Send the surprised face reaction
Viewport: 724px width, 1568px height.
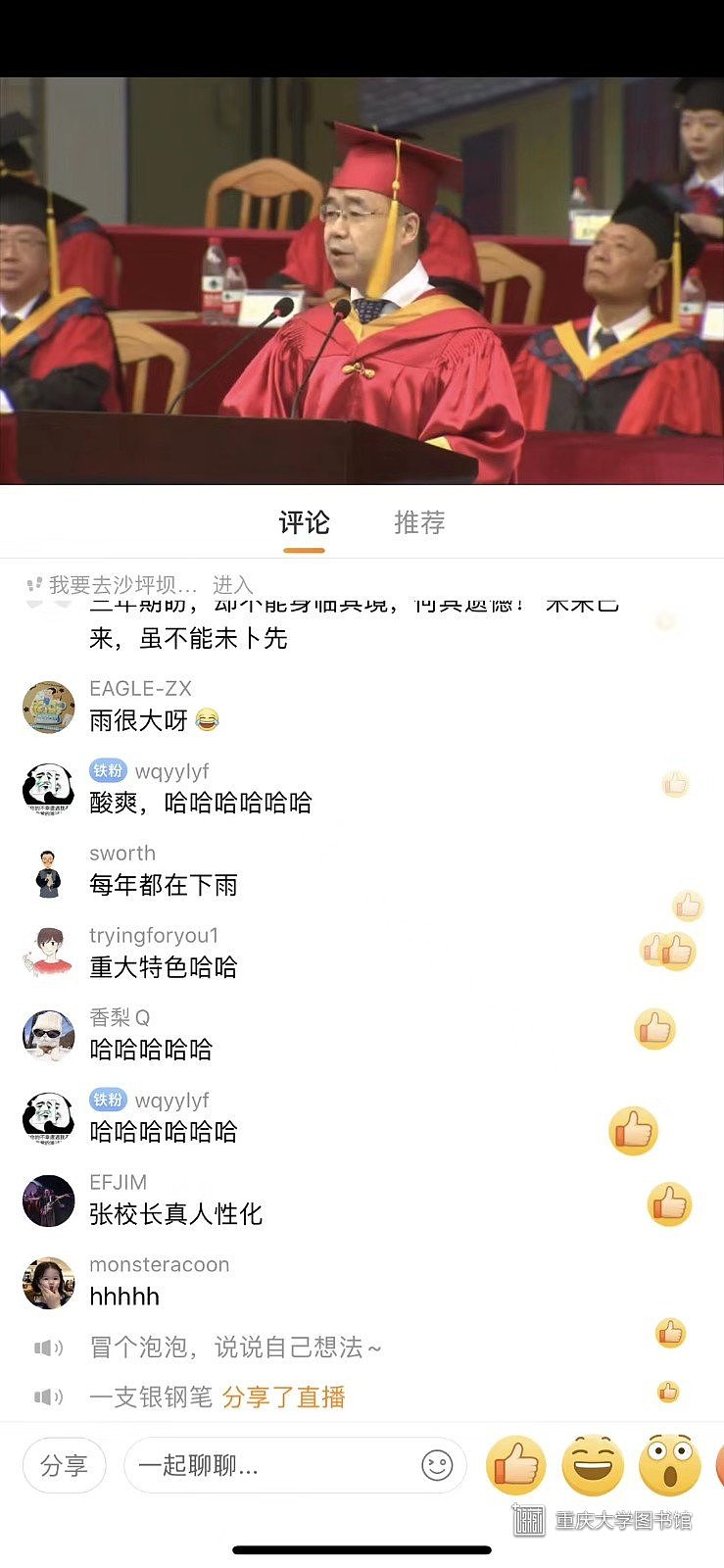click(669, 1465)
